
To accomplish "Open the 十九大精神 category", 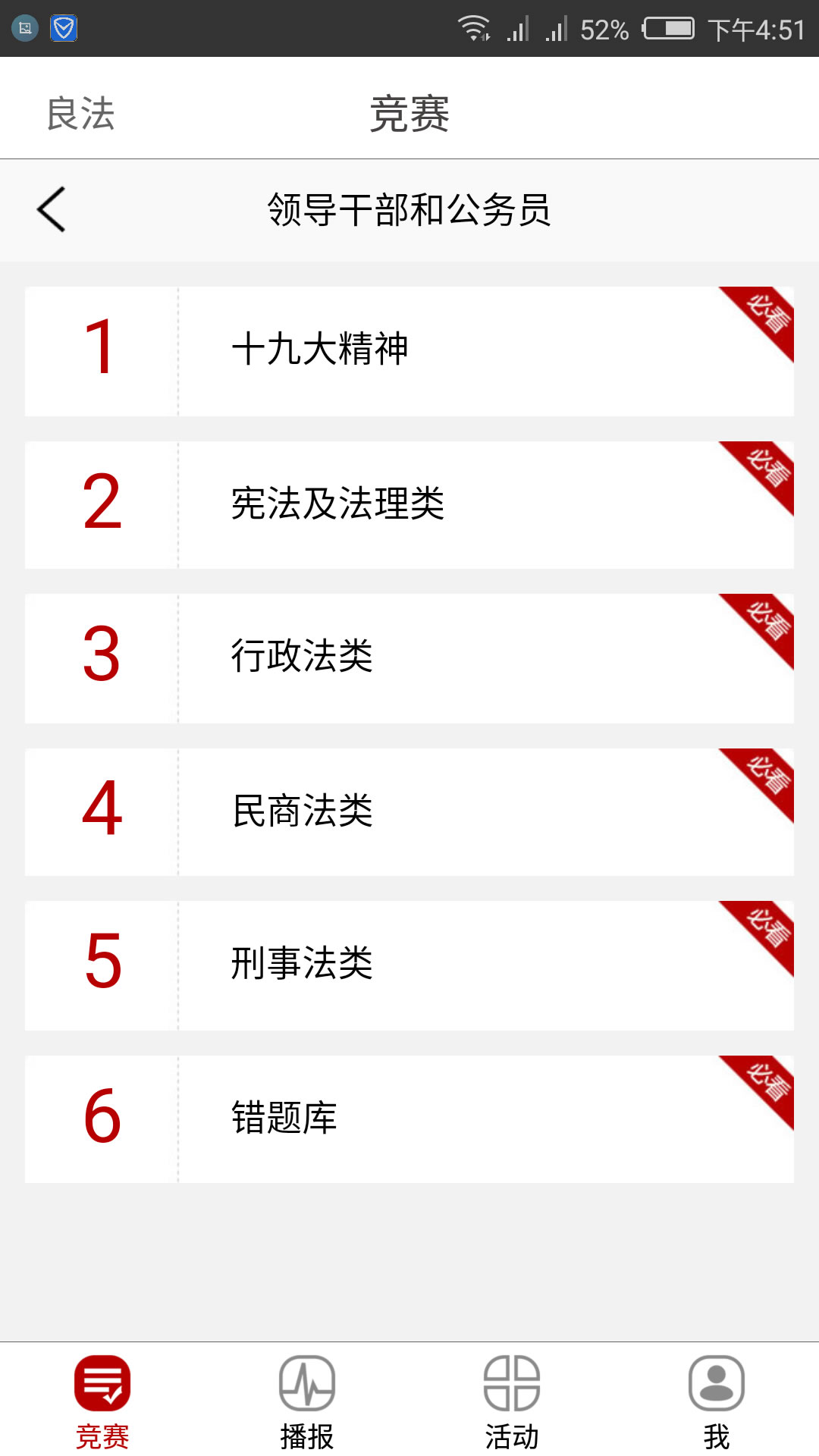I will tap(409, 351).
